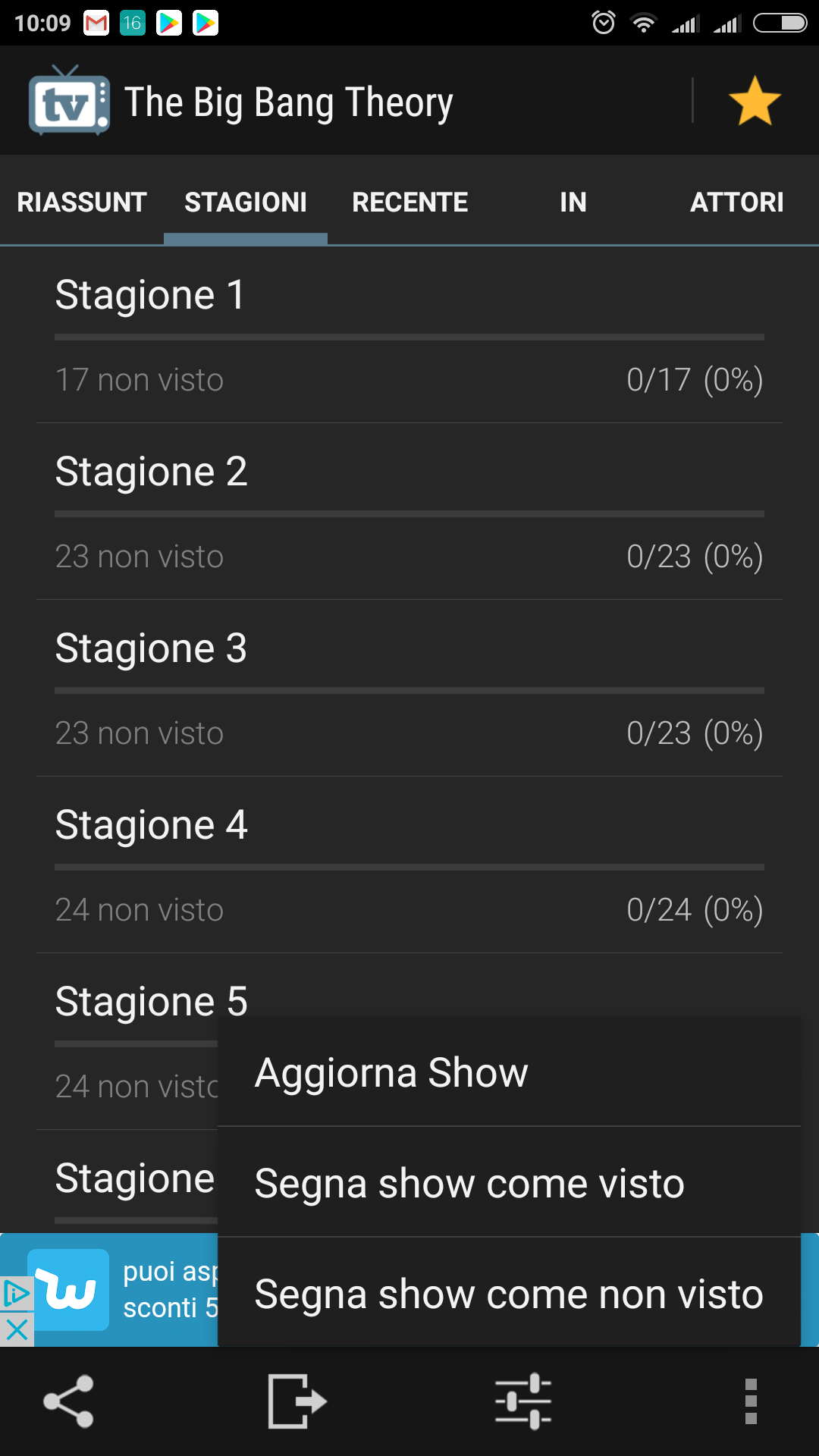The image size is (819, 1456).
Task: Open the TV app logo icon
Action: [69, 101]
